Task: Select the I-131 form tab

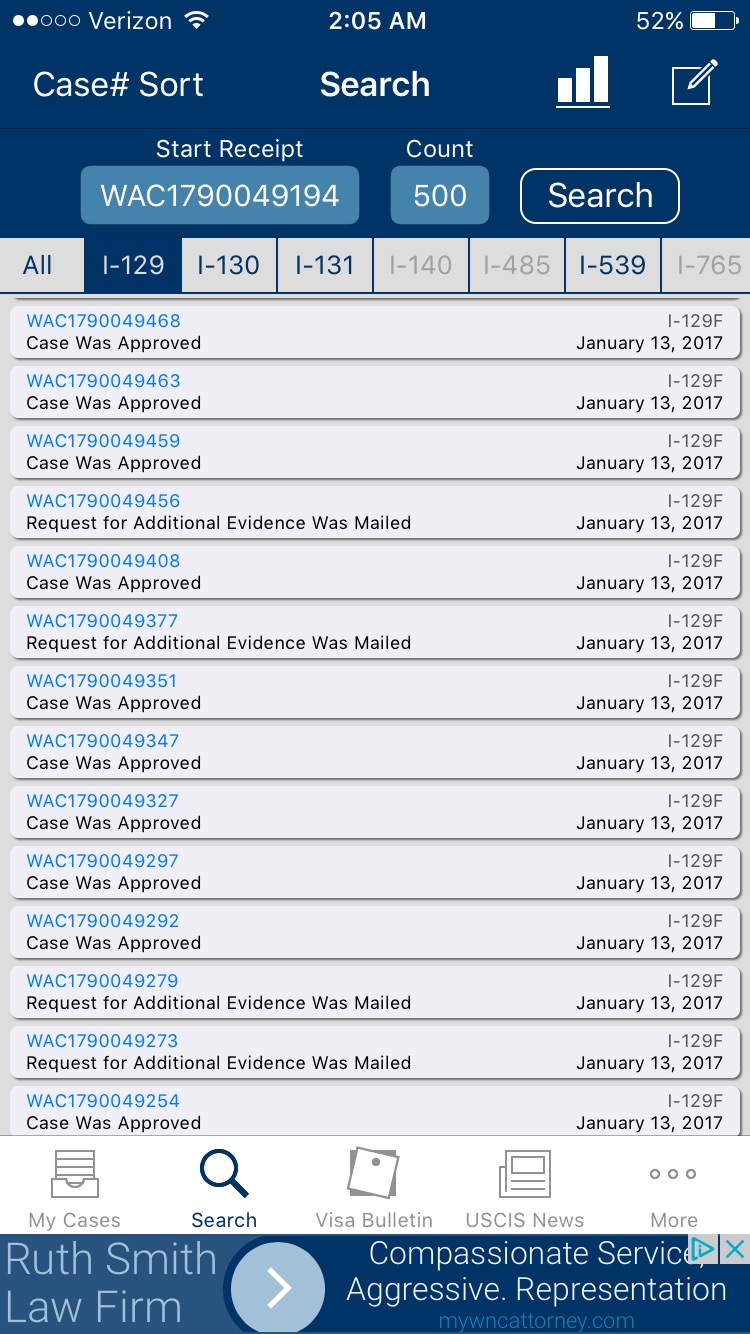Action: coord(324,265)
